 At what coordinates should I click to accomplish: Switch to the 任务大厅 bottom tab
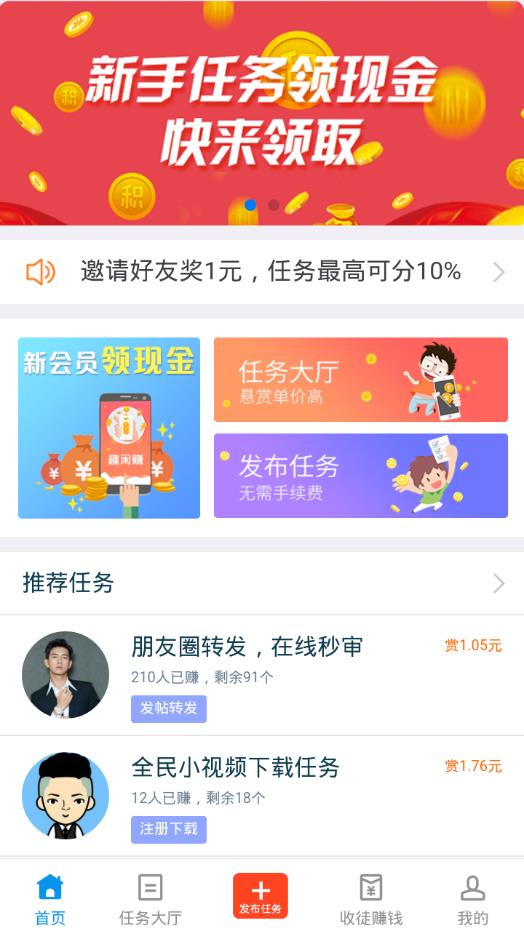pyautogui.click(x=150, y=899)
